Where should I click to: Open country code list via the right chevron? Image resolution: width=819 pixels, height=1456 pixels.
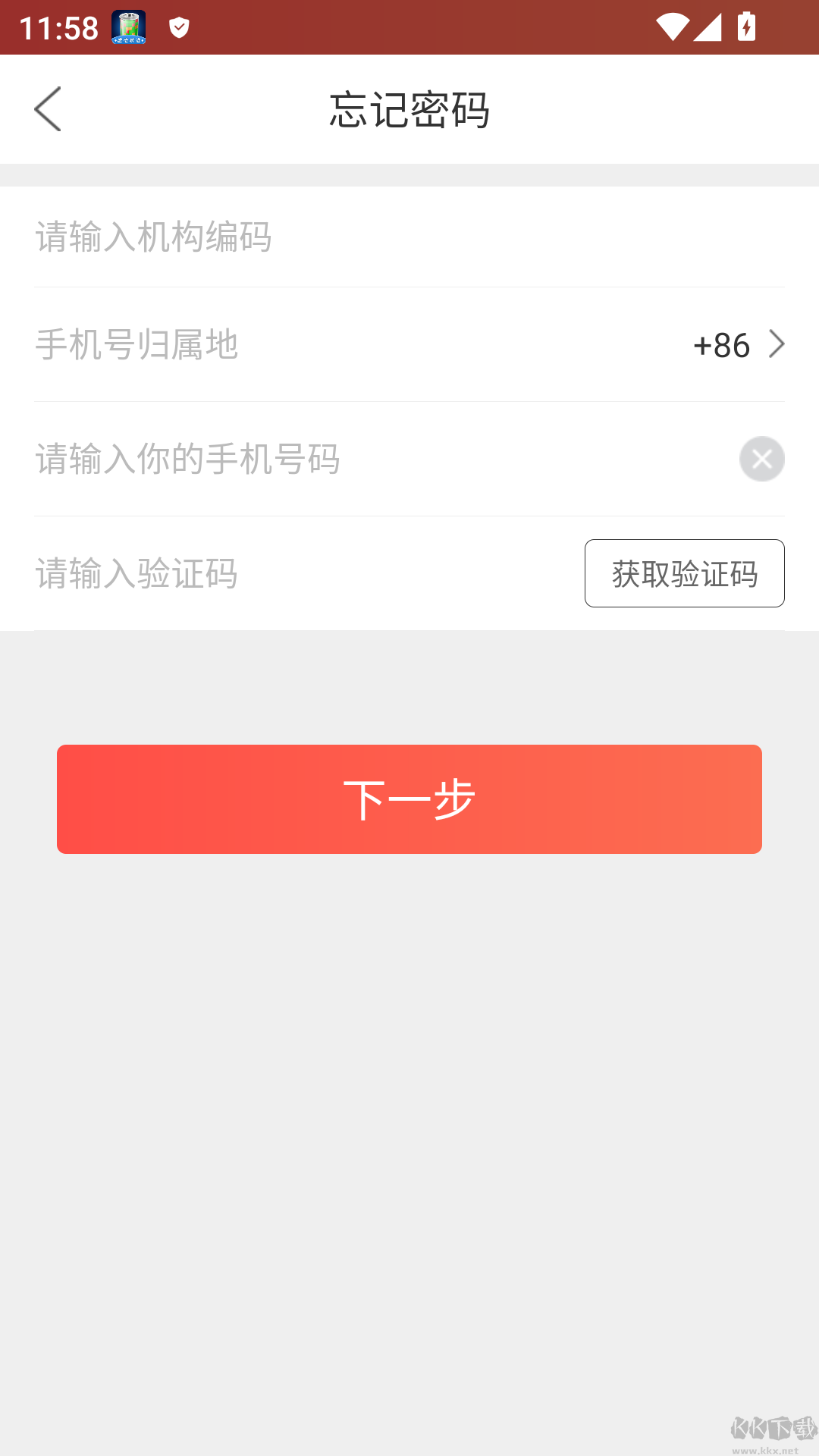pyautogui.click(x=777, y=345)
